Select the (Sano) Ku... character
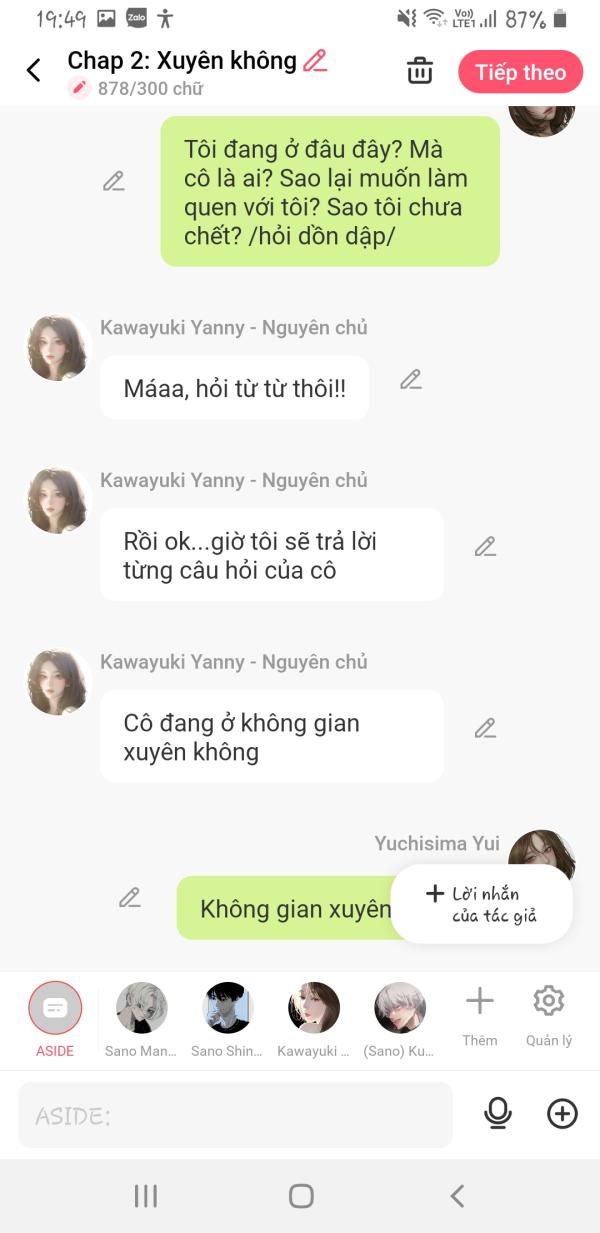The image size is (600, 1233). pos(400,1018)
